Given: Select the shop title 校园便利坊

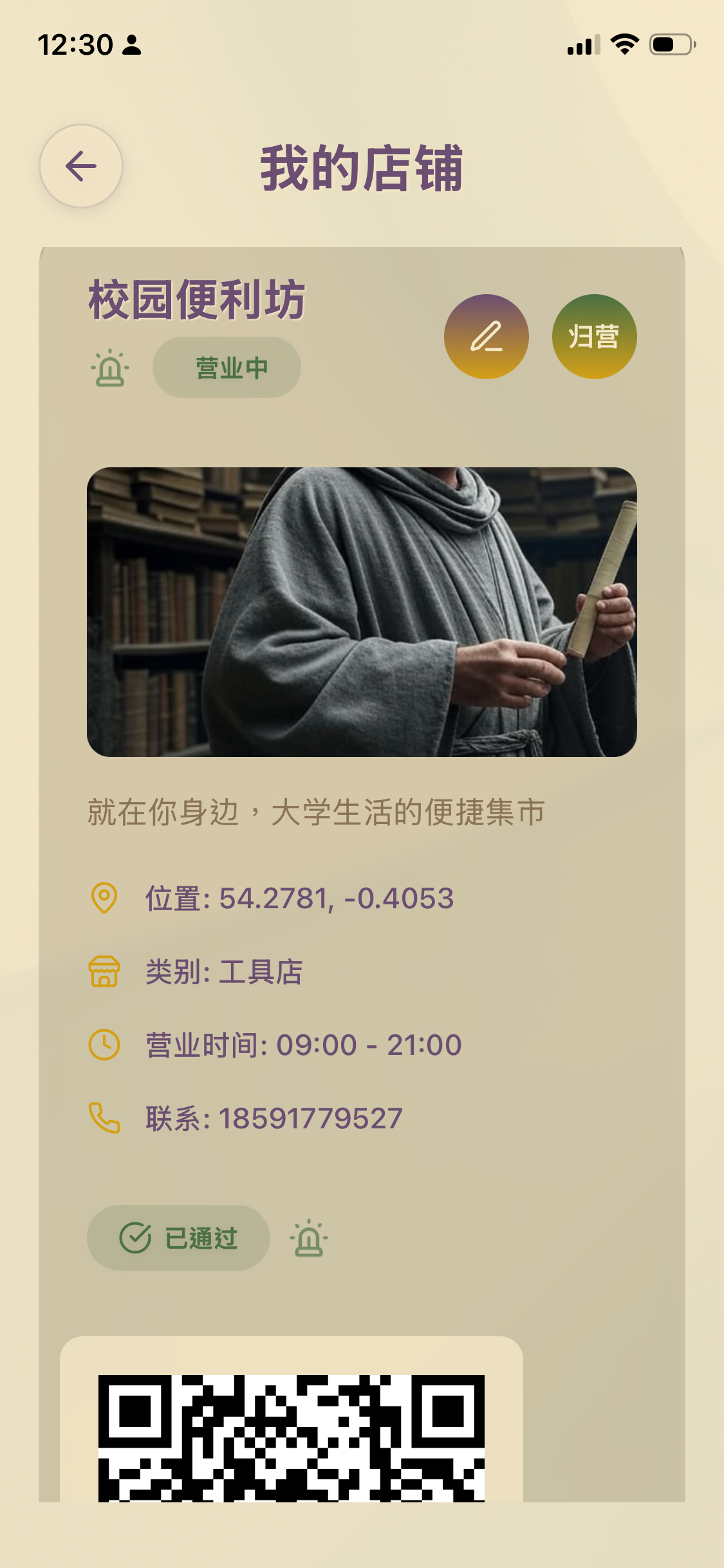Looking at the screenshot, I should click(196, 298).
